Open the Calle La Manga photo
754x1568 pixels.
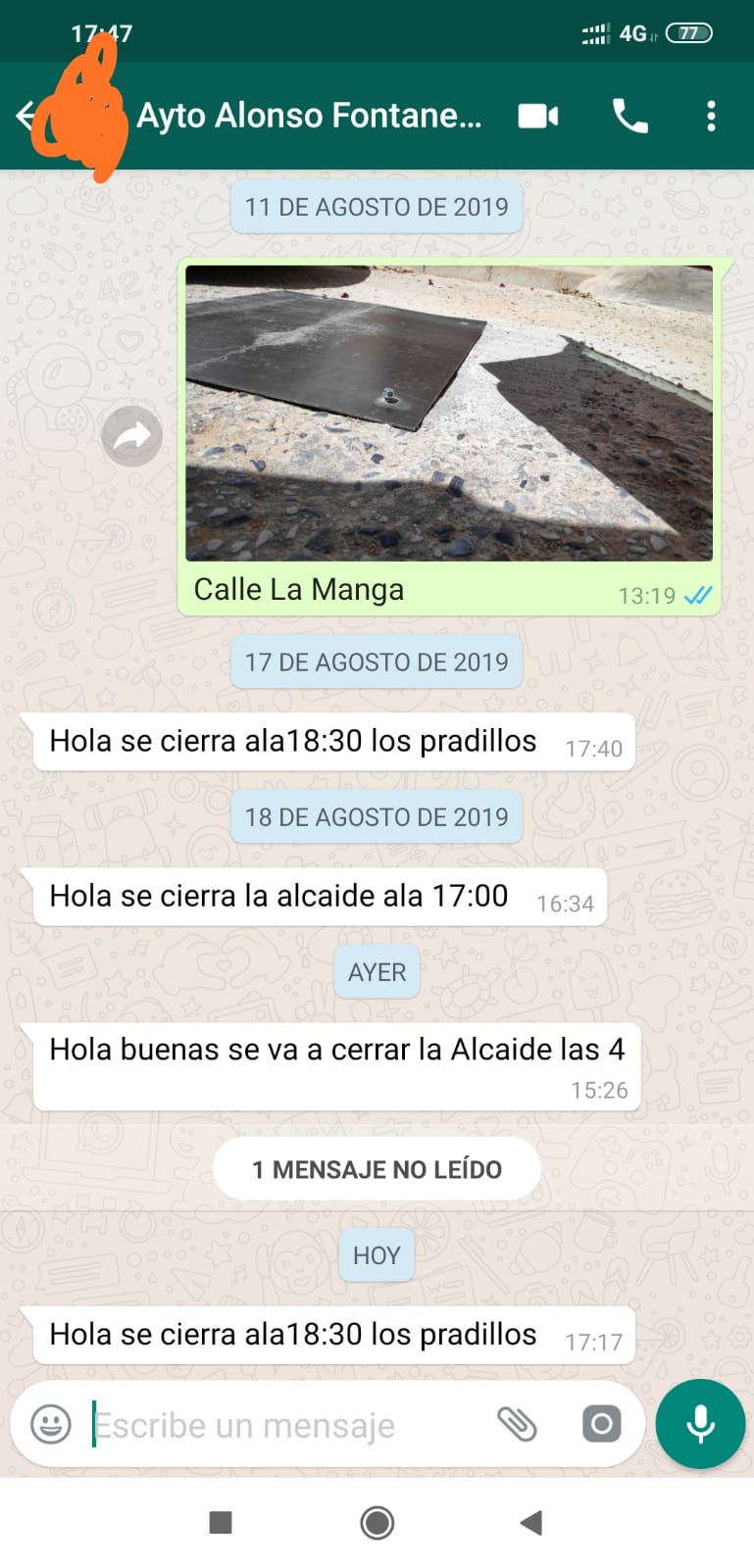click(x=449, y=413)
